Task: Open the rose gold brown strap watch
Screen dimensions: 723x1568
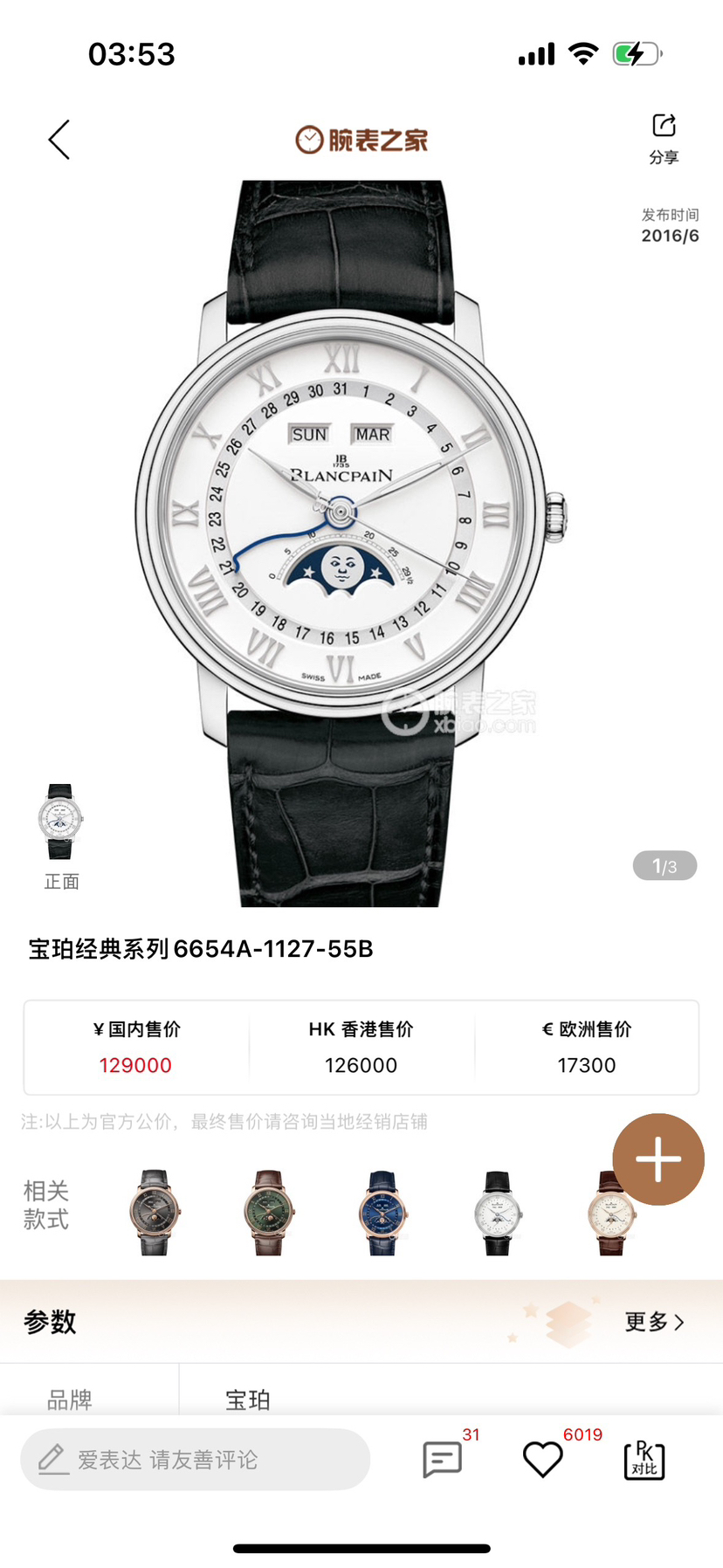Action: (610, 1212)
